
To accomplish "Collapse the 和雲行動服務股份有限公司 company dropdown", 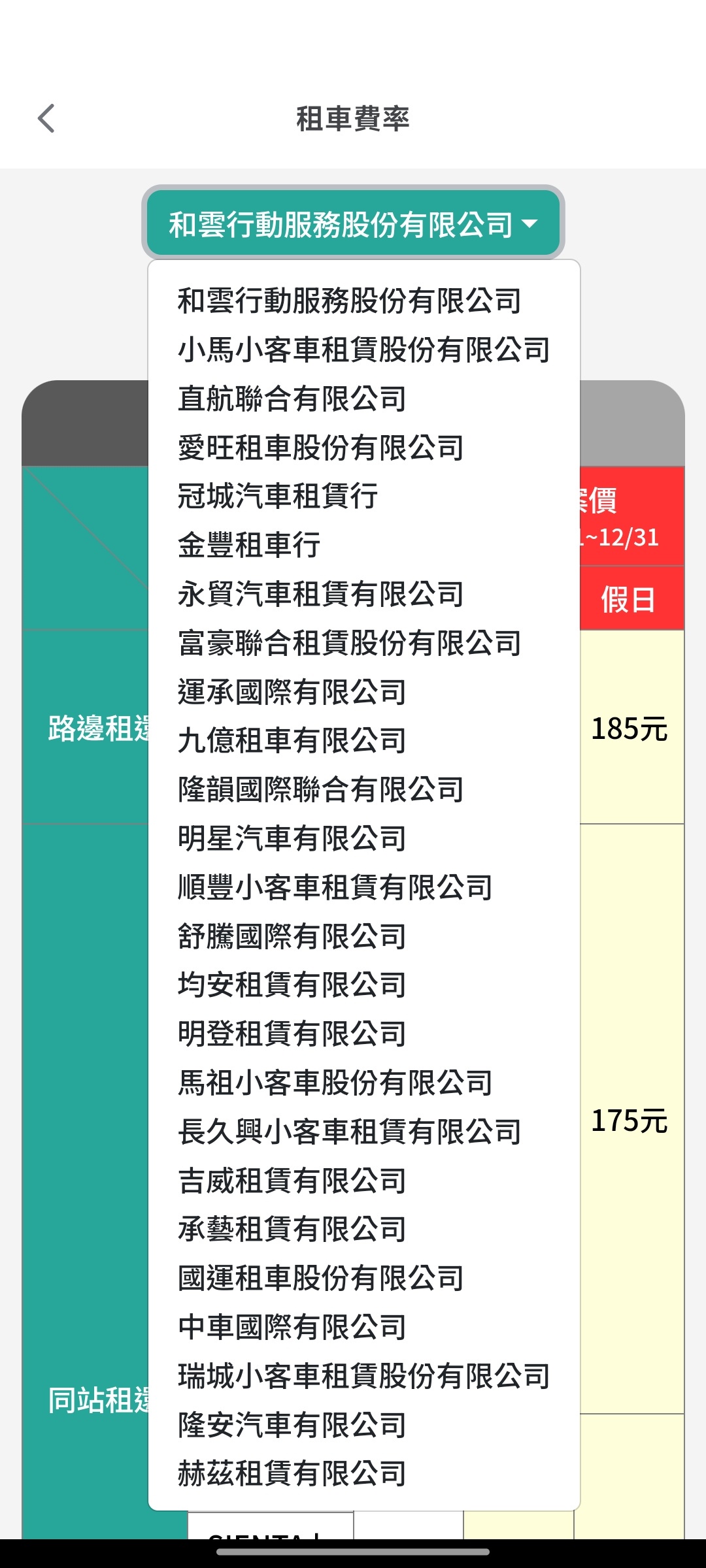I will (353, 223).
